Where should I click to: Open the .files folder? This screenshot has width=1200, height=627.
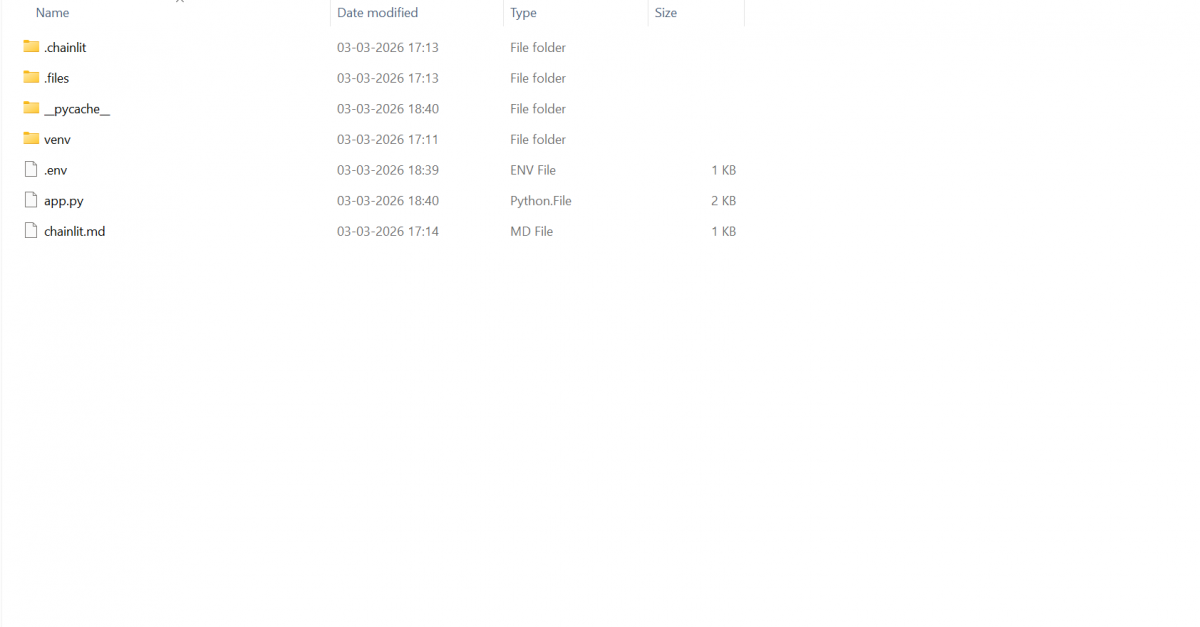click(57, 78)
